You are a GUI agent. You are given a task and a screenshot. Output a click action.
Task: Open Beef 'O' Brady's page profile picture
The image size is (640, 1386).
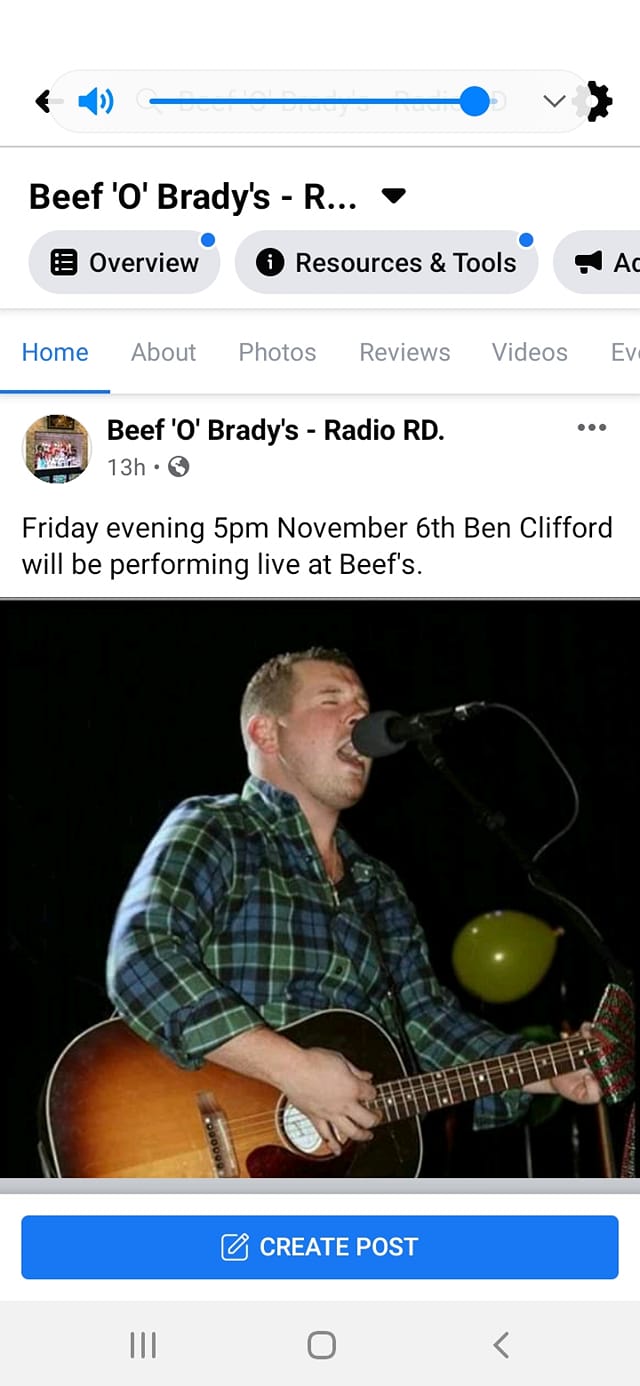pos(57,449)
